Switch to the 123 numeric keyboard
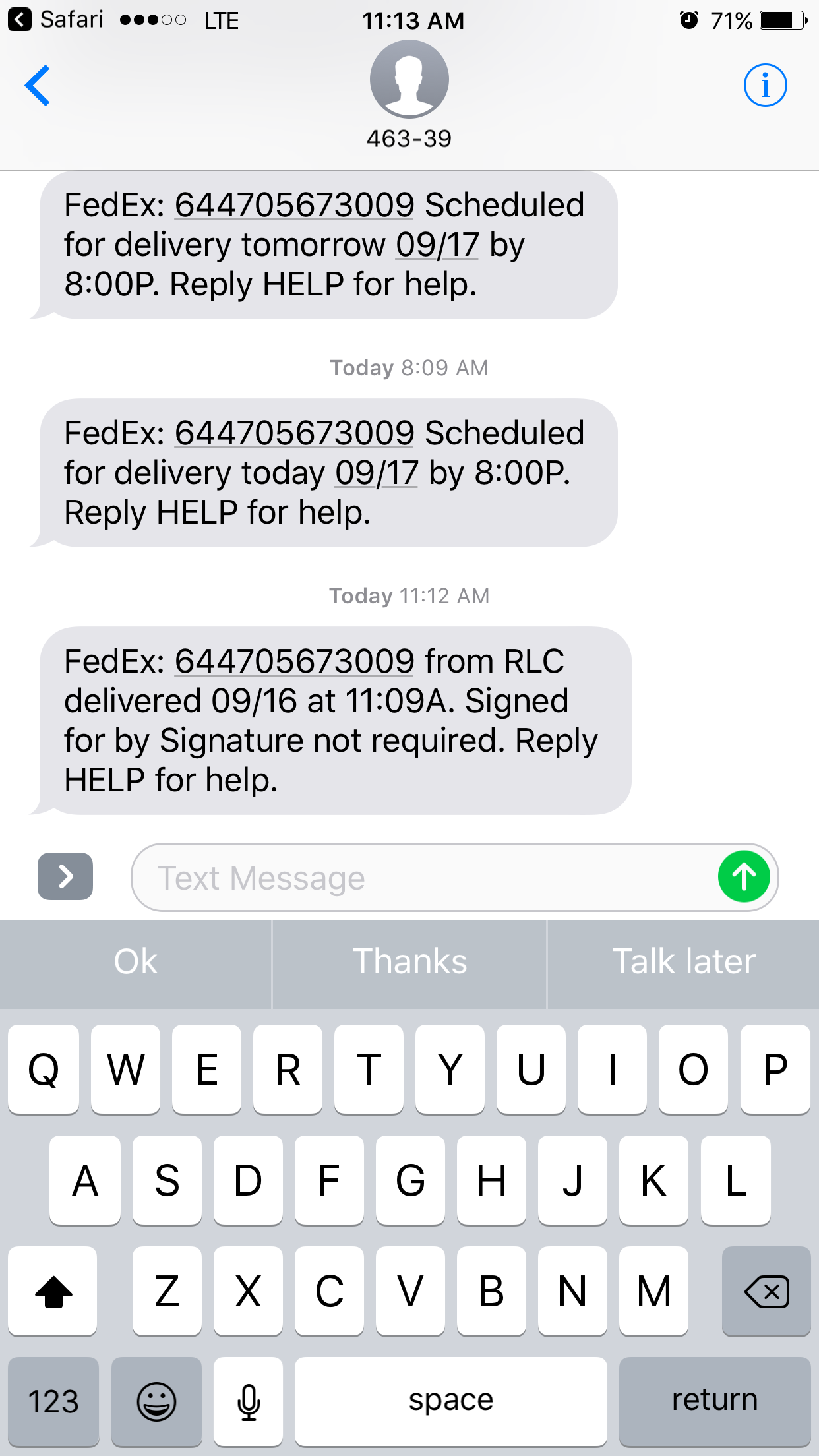Screen dimensions: 819x1456 53,1401
